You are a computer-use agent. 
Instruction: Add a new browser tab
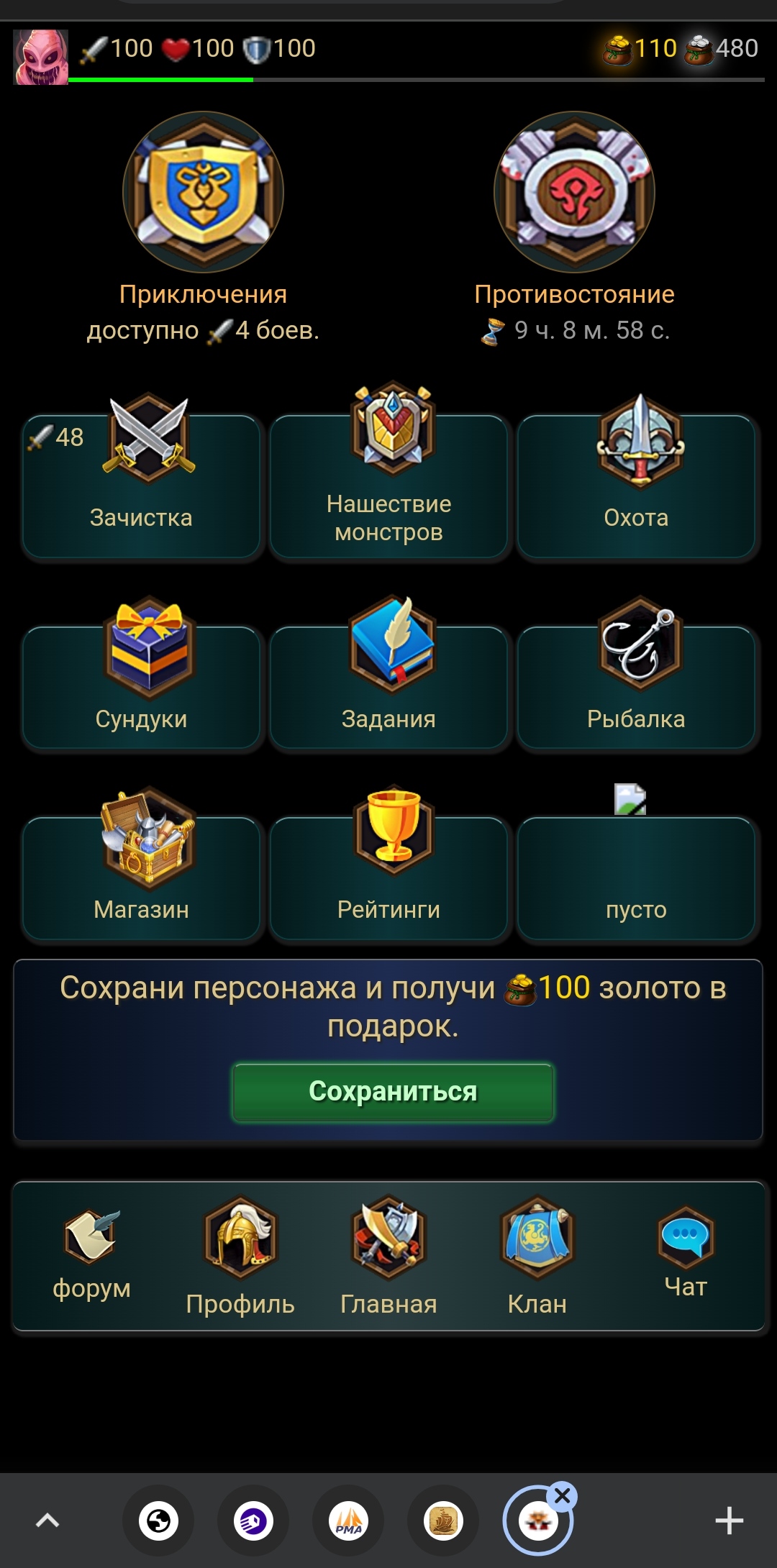tap(729, 1521)
